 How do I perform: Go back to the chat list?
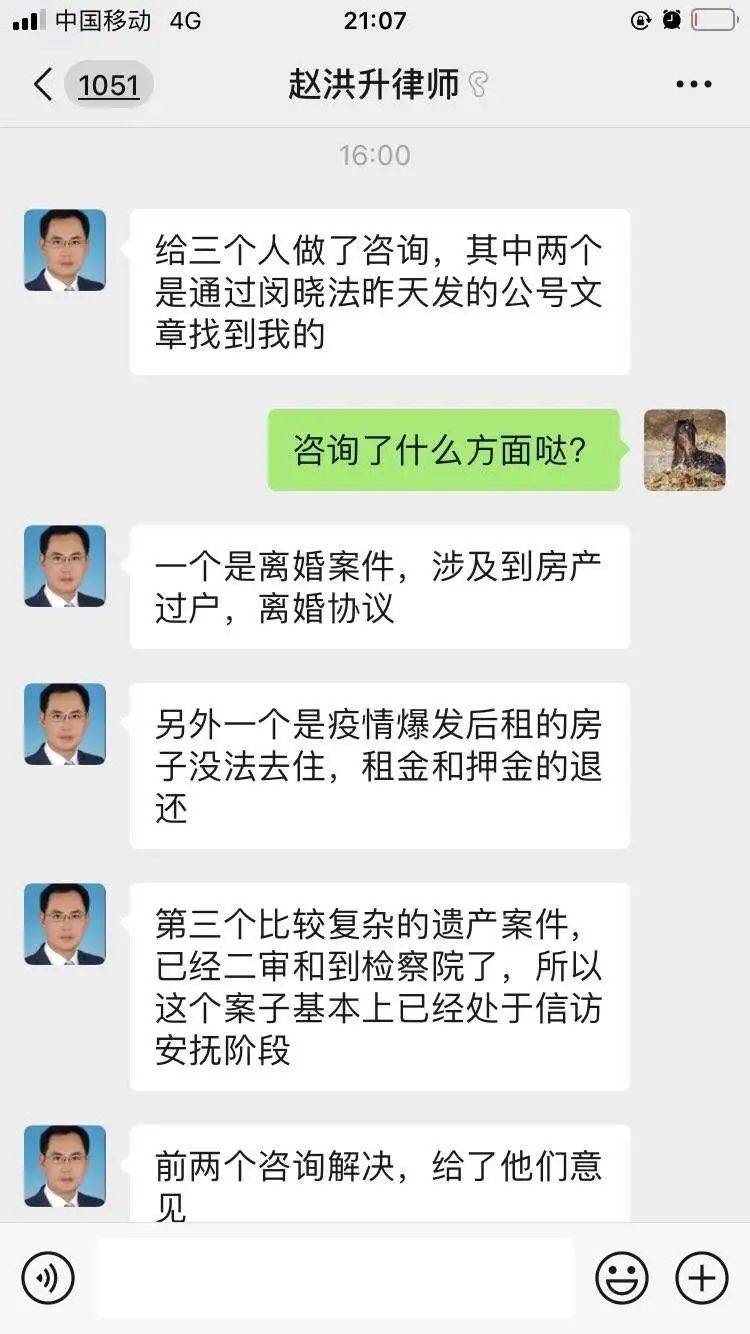(44, 85)
